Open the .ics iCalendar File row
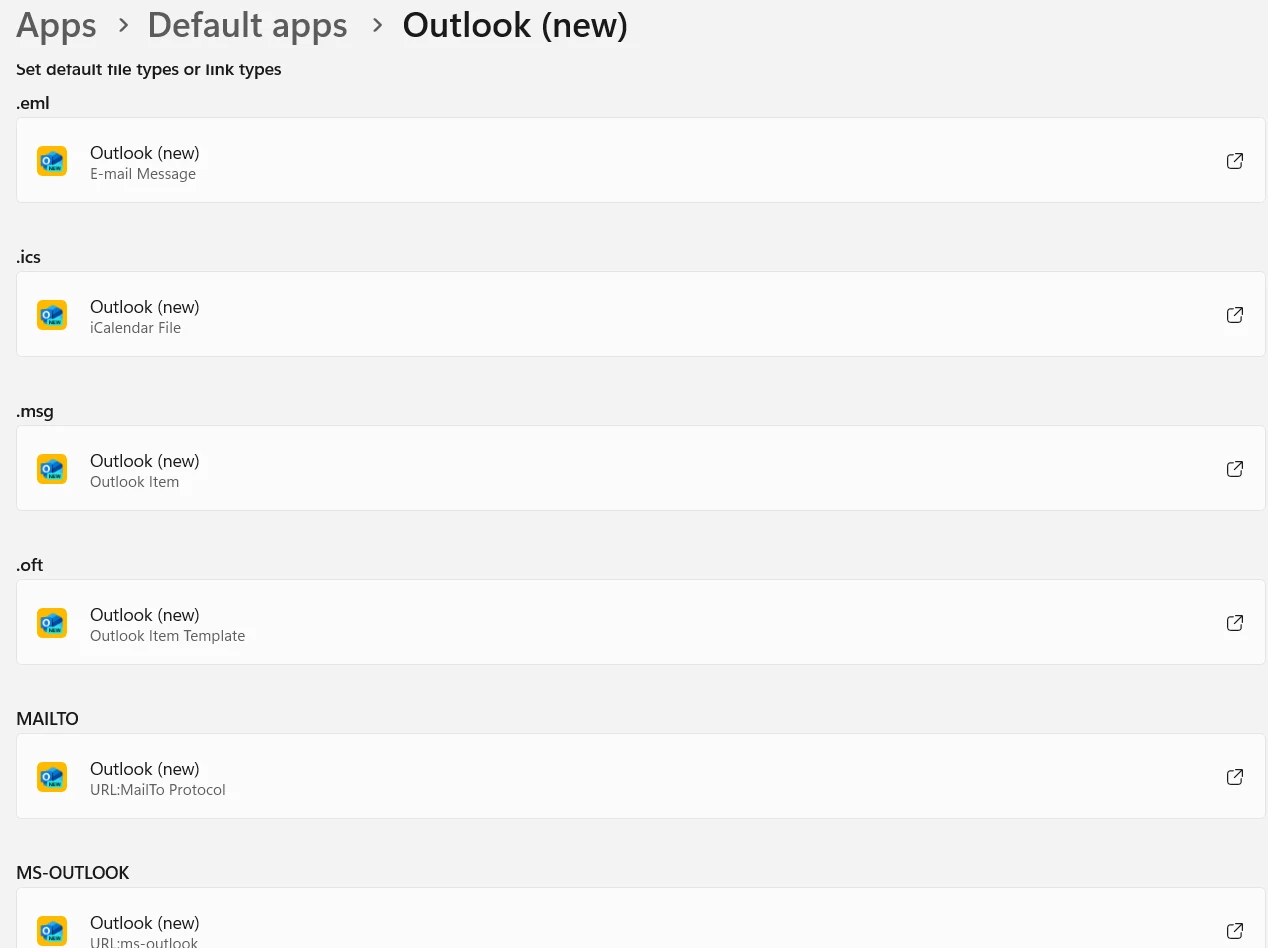1268x948 pixels. 640,314
